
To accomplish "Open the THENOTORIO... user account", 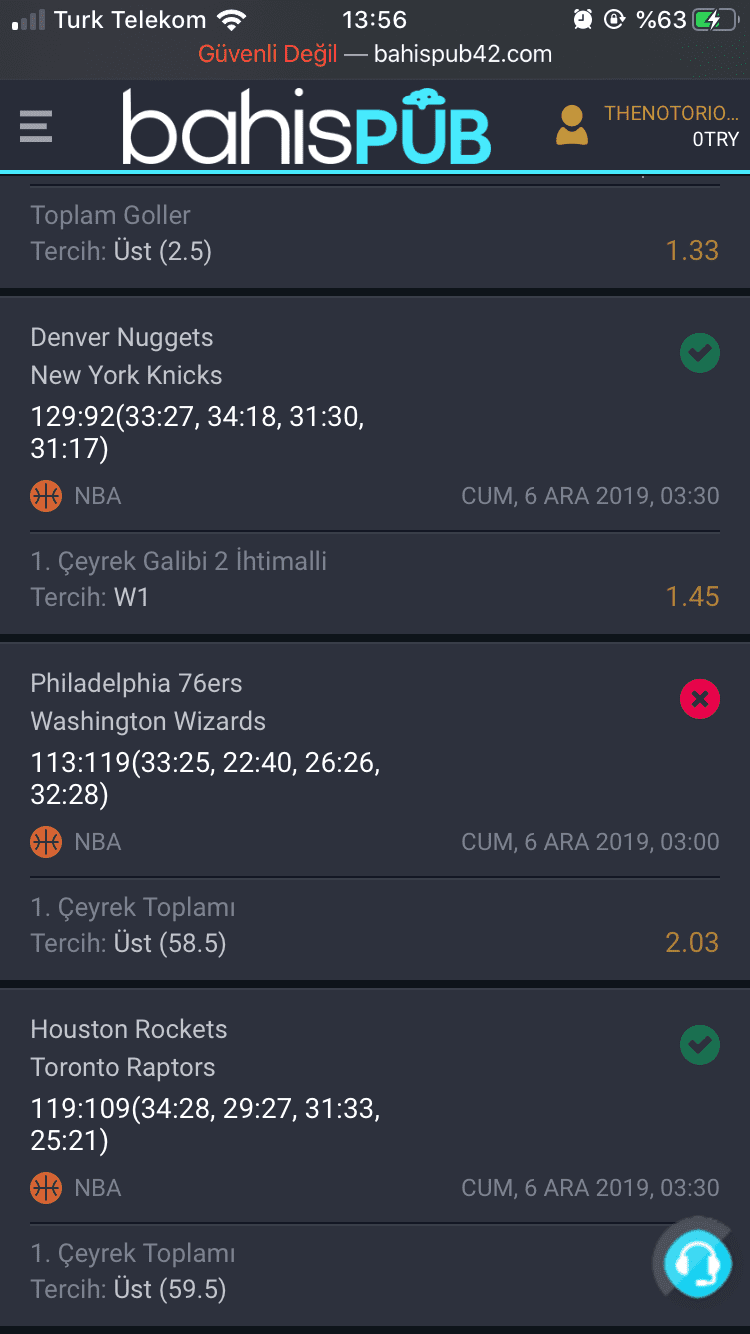I will tap(647, 126).
